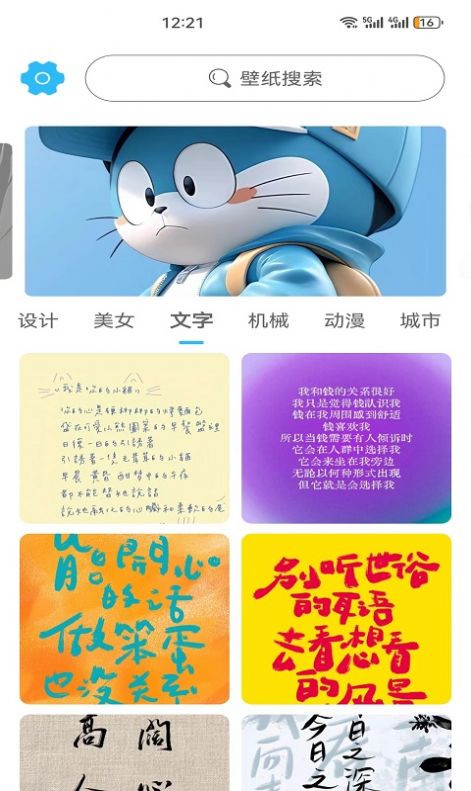Switch to the 机械 tab
This screenshot has height=791, width=471.
point(268,321)
